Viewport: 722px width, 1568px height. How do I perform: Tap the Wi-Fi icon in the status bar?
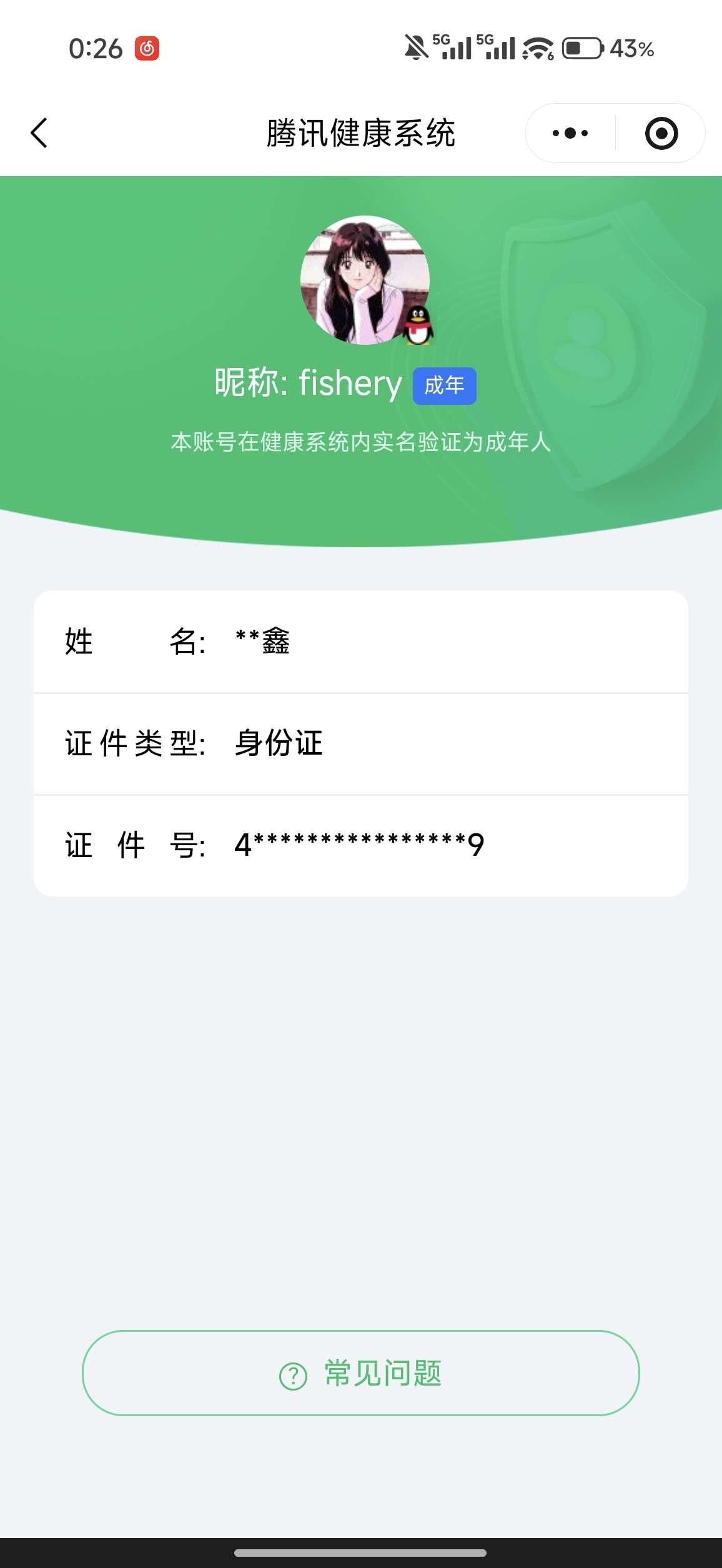click(x=536, y=47)
